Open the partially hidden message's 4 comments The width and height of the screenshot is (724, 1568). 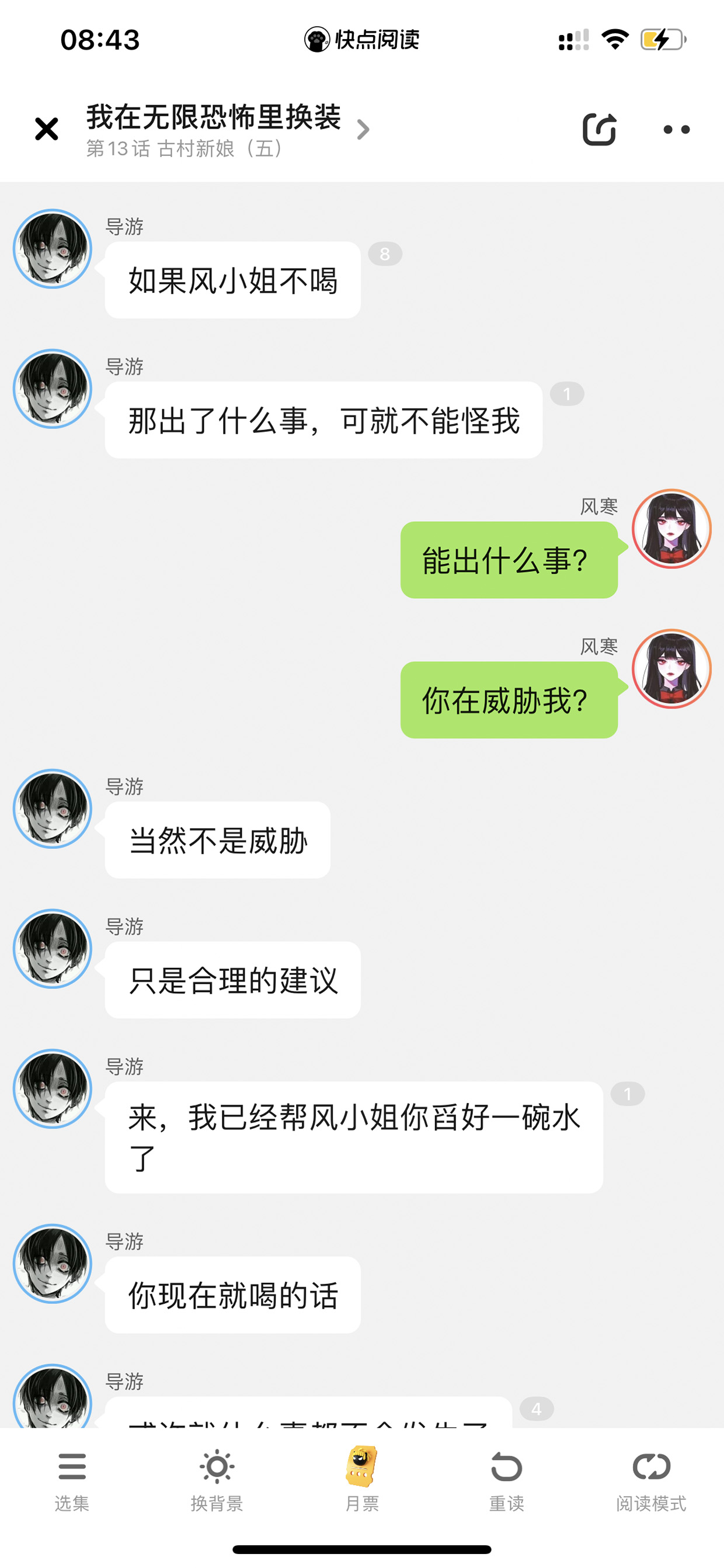pos(537,1409)
